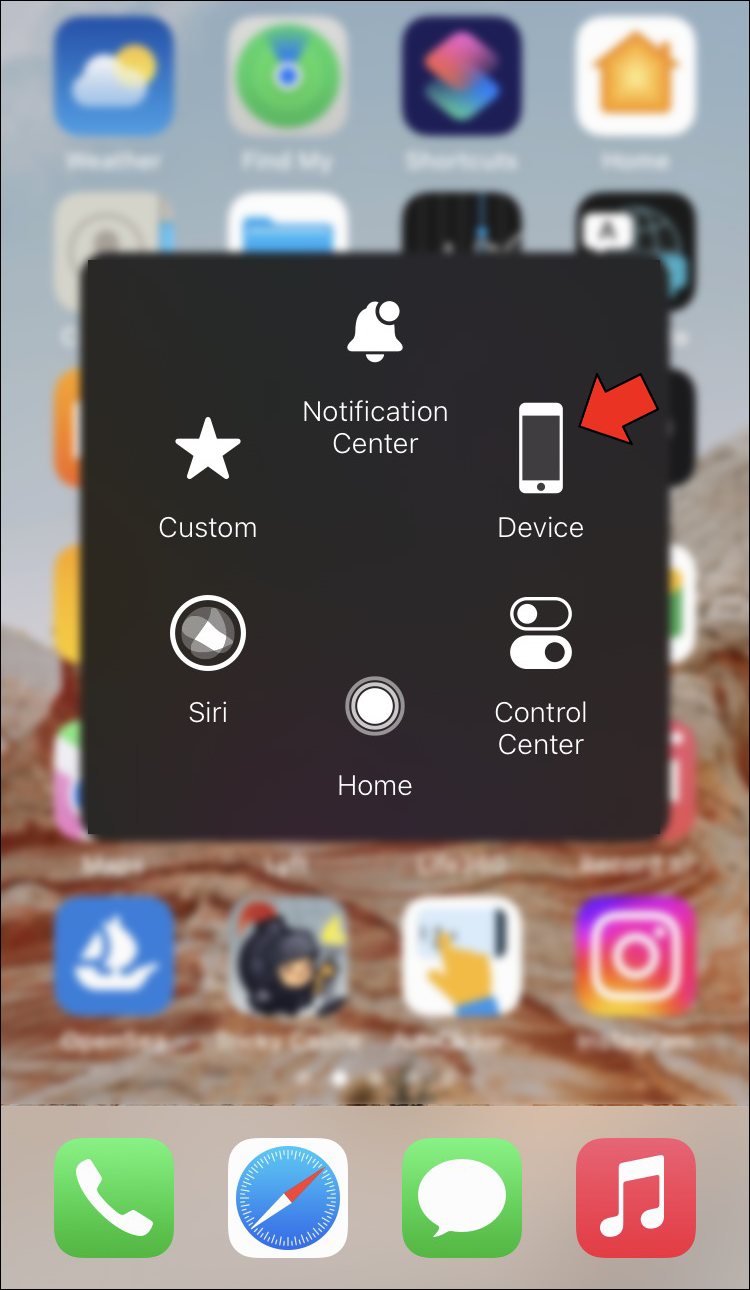Launch the Music app from dock

click(636, 1197)
